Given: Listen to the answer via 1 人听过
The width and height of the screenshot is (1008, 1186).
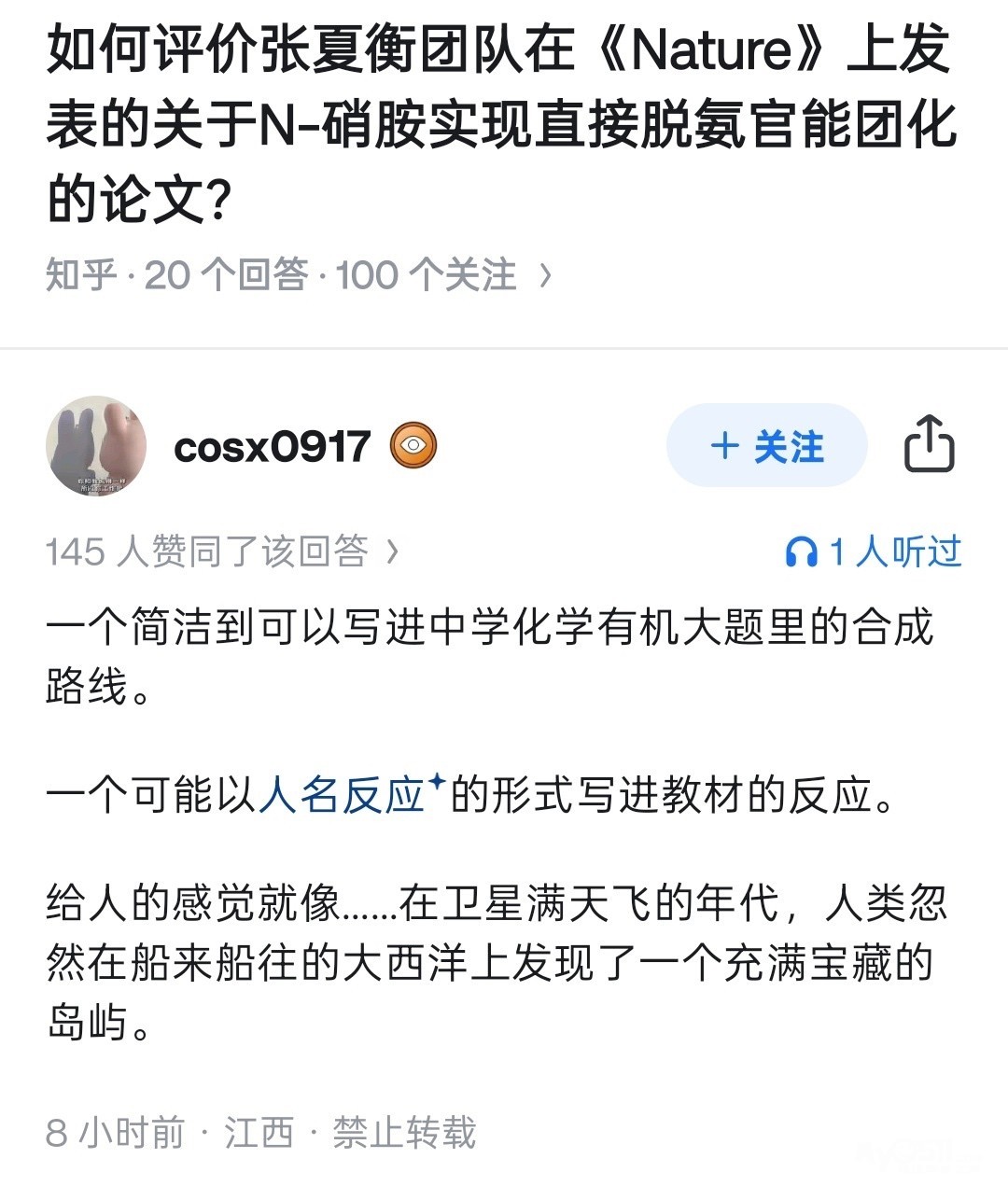Looking at the screenshot, I should coord(874,551).
